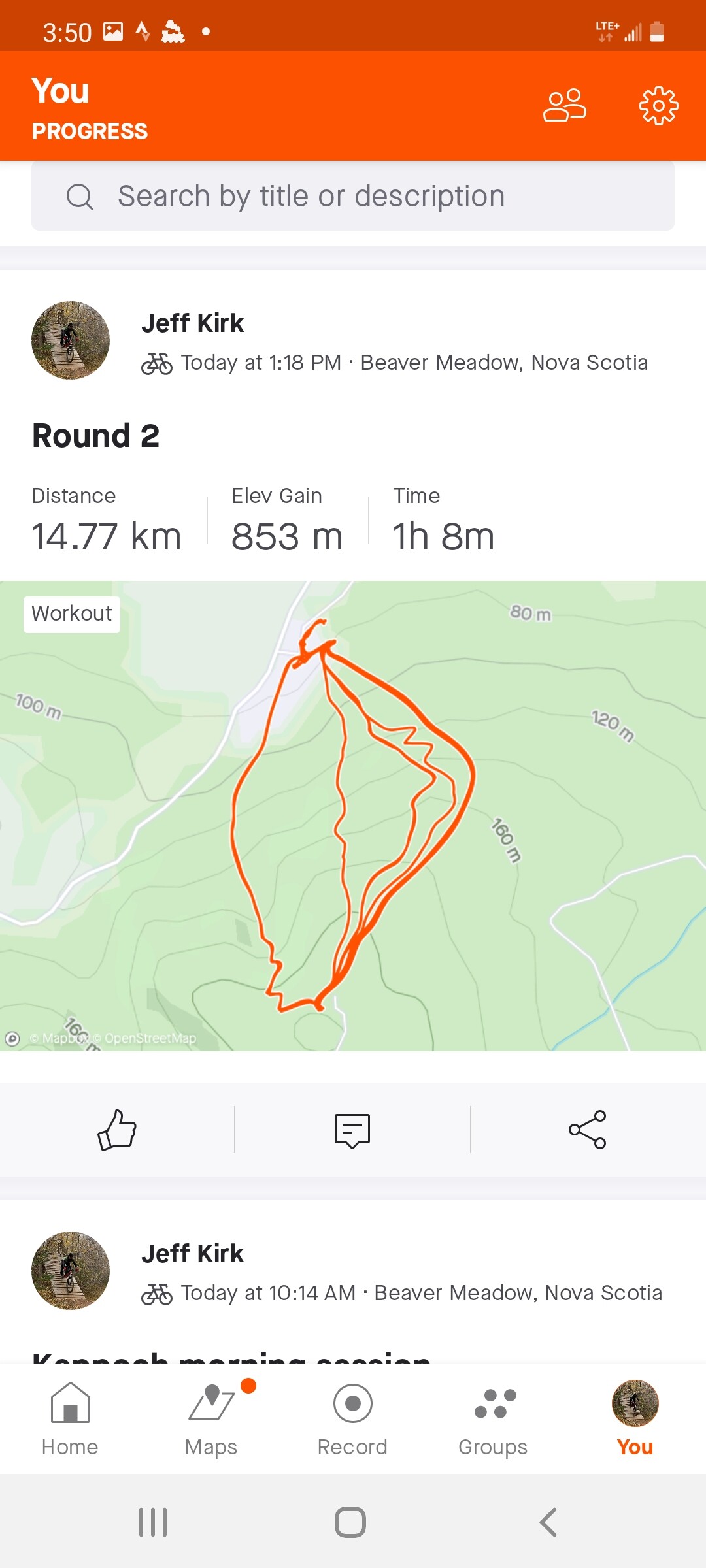Image resolution: width=706 pixels, height=1568 pixels.
Task: Comment on the Round 2 activity
Action: tap(352, 1130)
